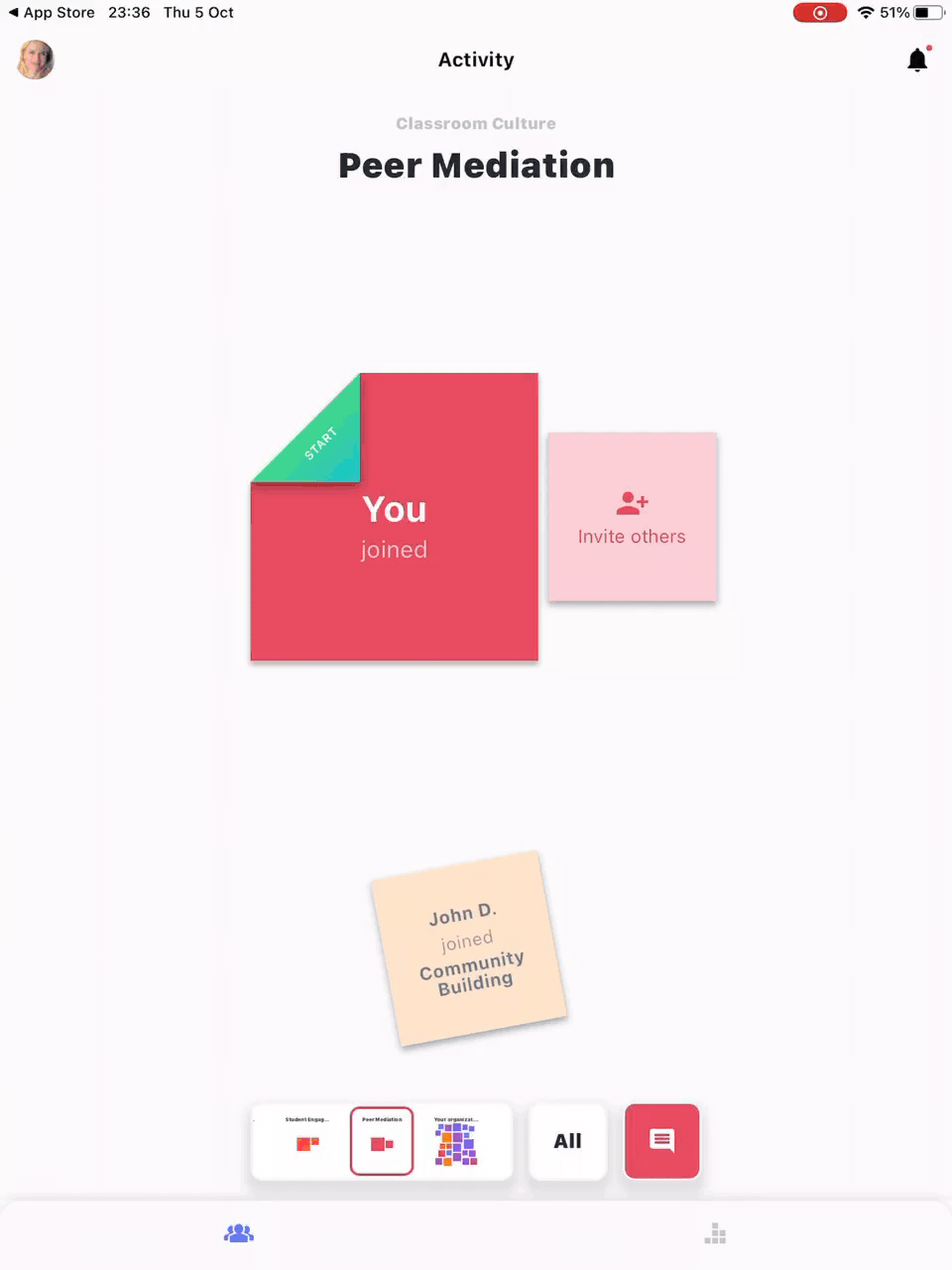952x1270 pixels.
Task: Select the Student Engagement thumbnail
Action: [x=307, y=1141]
